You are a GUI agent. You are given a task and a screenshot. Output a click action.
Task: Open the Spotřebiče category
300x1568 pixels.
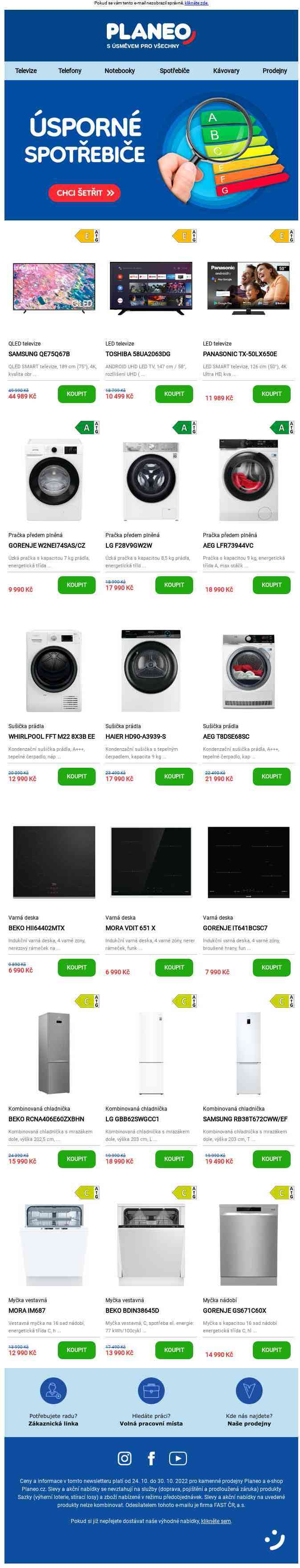point(174,71)
